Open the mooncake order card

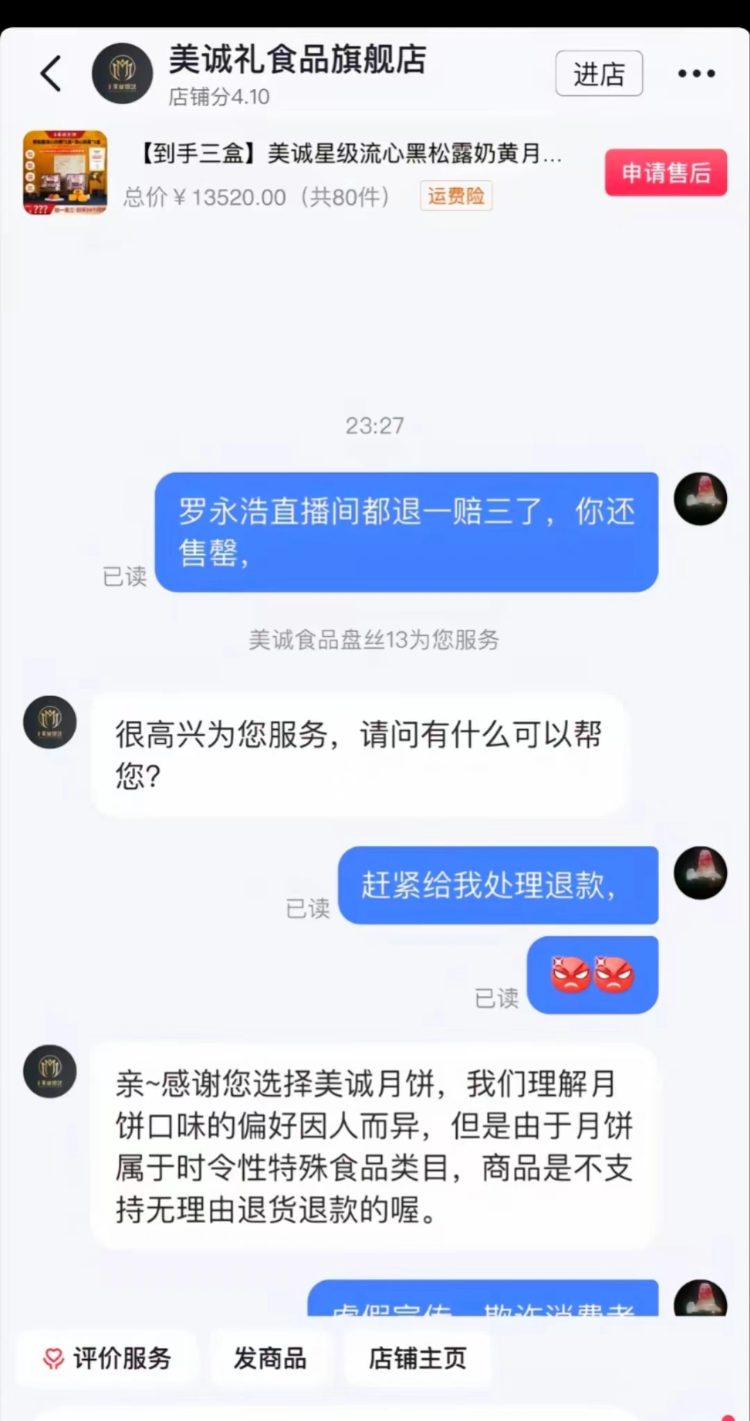coord(340,155)
